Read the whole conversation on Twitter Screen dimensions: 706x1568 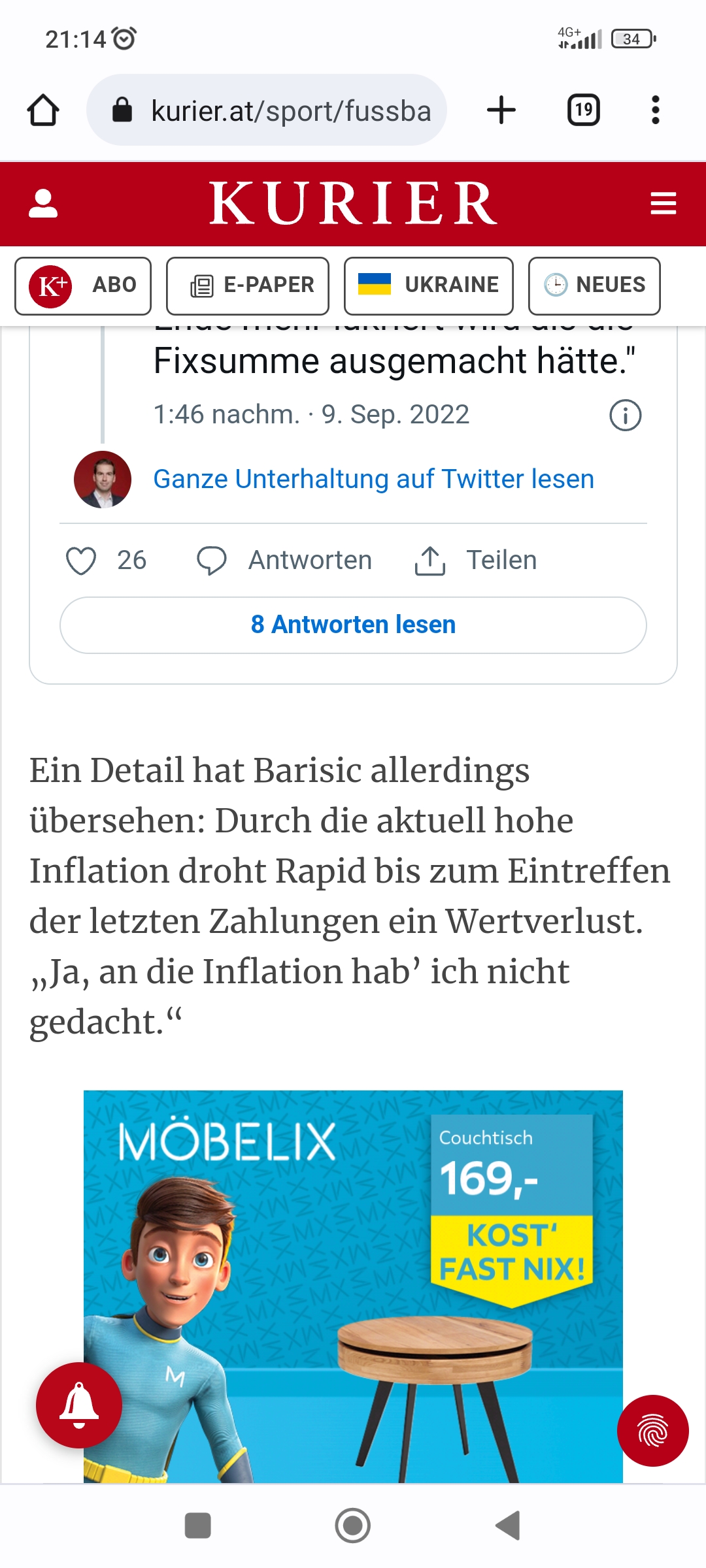click(373, 479)
